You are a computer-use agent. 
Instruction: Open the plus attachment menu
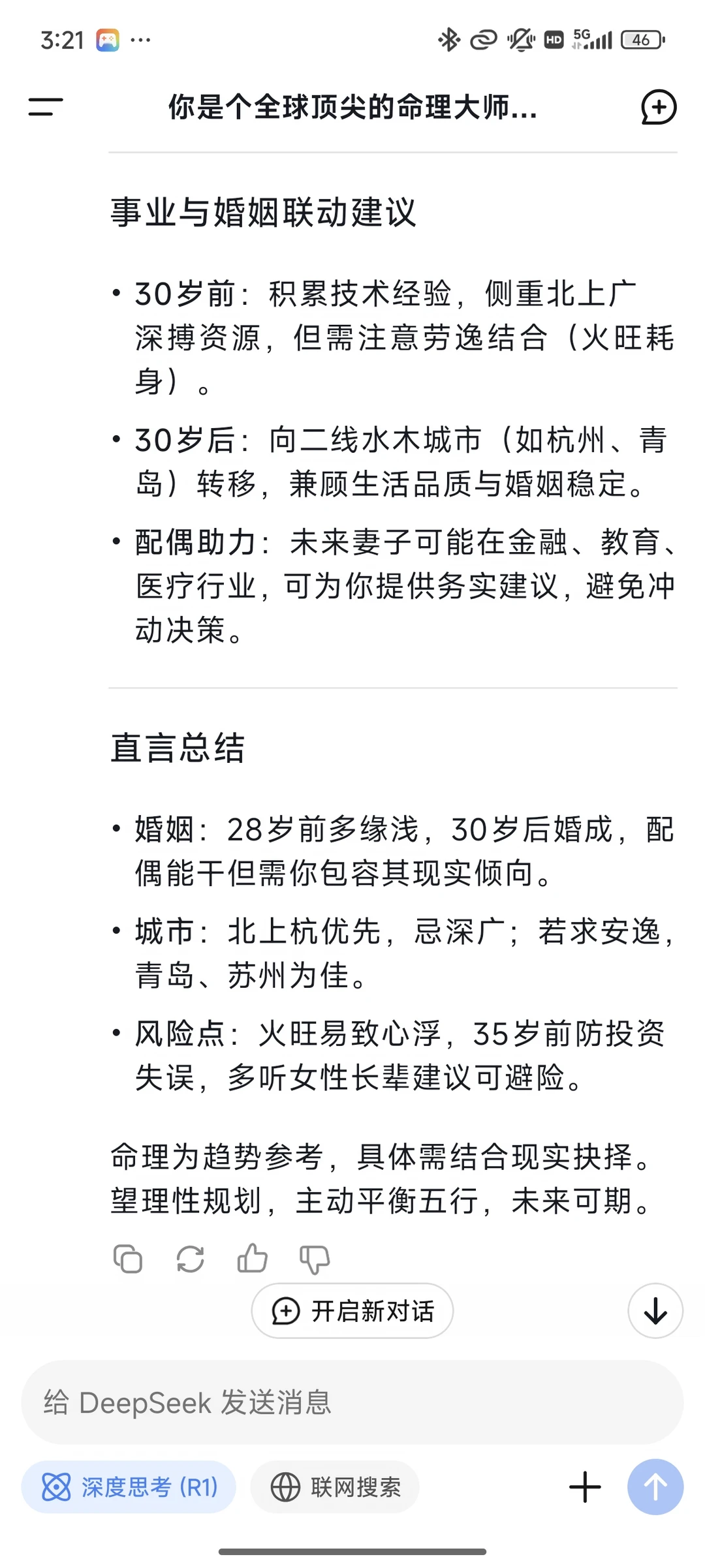click(x=585, y=1487)
